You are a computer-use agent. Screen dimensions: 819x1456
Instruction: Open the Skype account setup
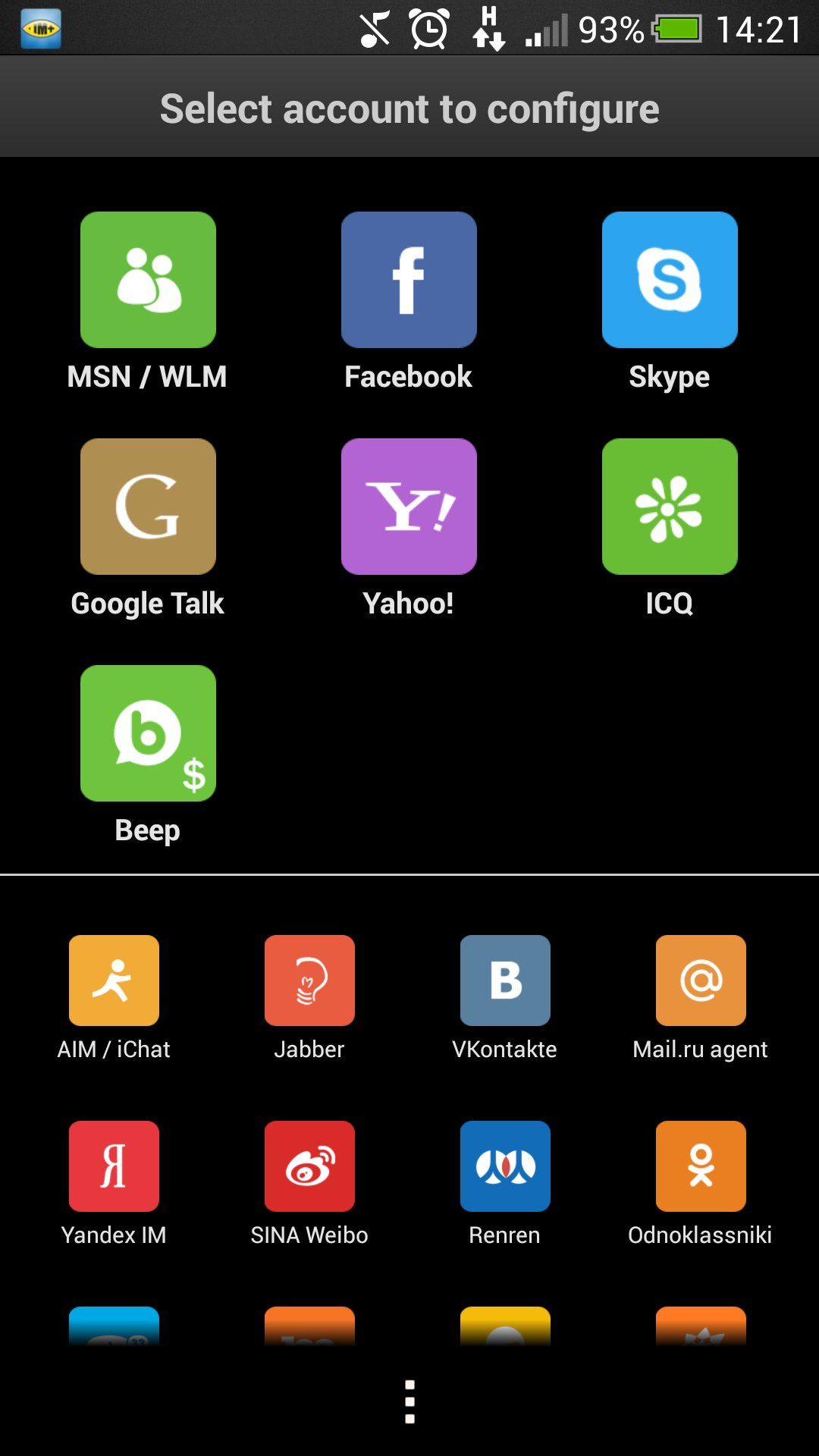click(670, 279)
